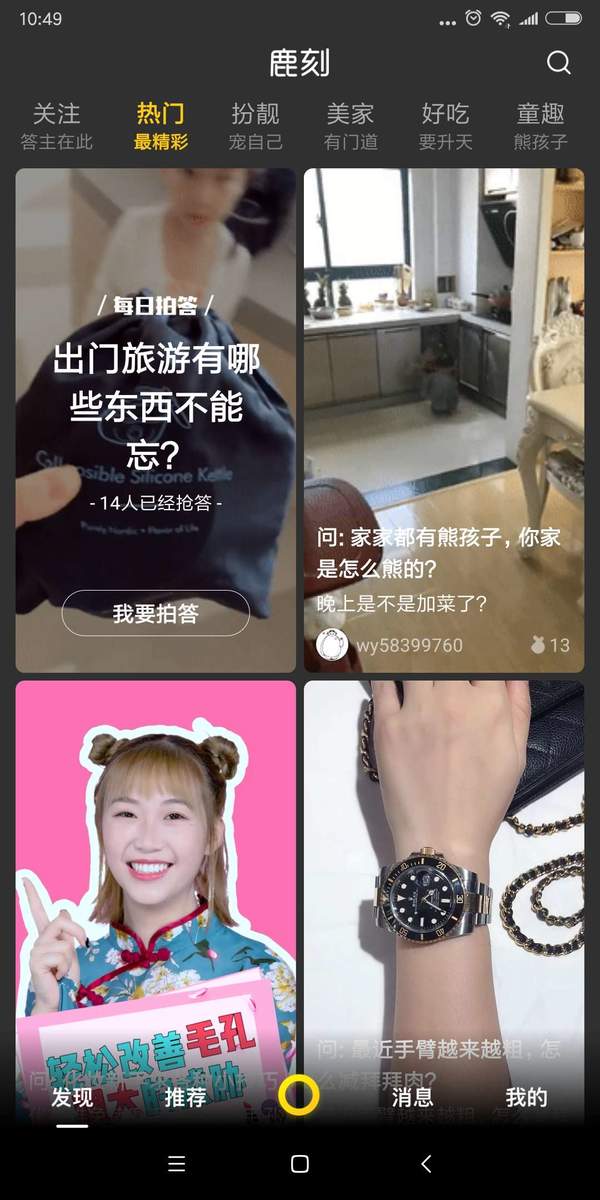Open the 我的 profile tab
Image resolution: width=600 pixels, height=1200 pixels.
pyautogui.click(x=526, y=1098)
